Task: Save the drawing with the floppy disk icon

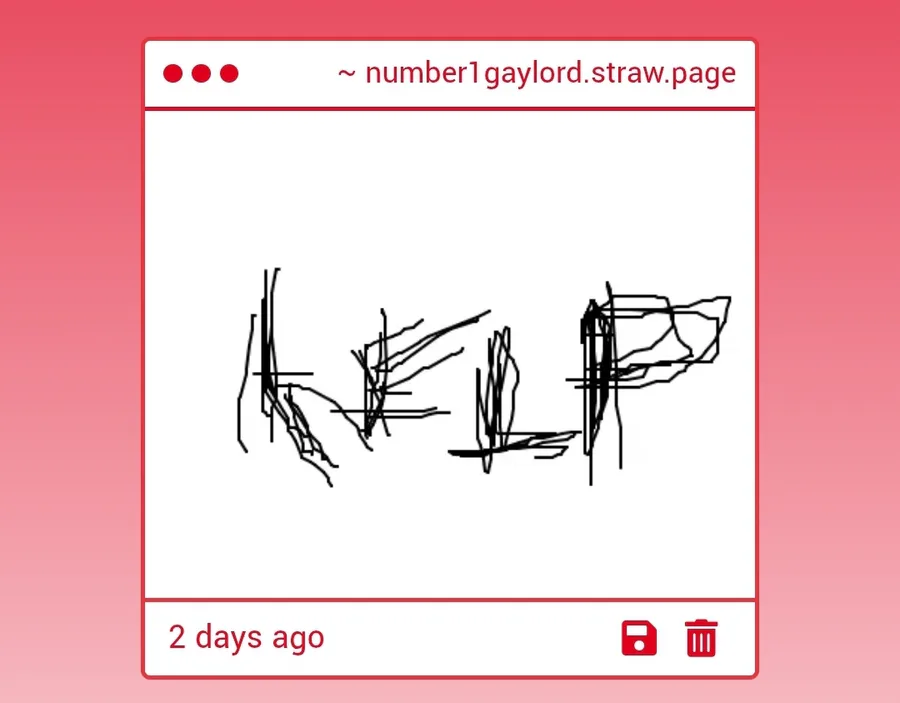Action: [639, 638]
